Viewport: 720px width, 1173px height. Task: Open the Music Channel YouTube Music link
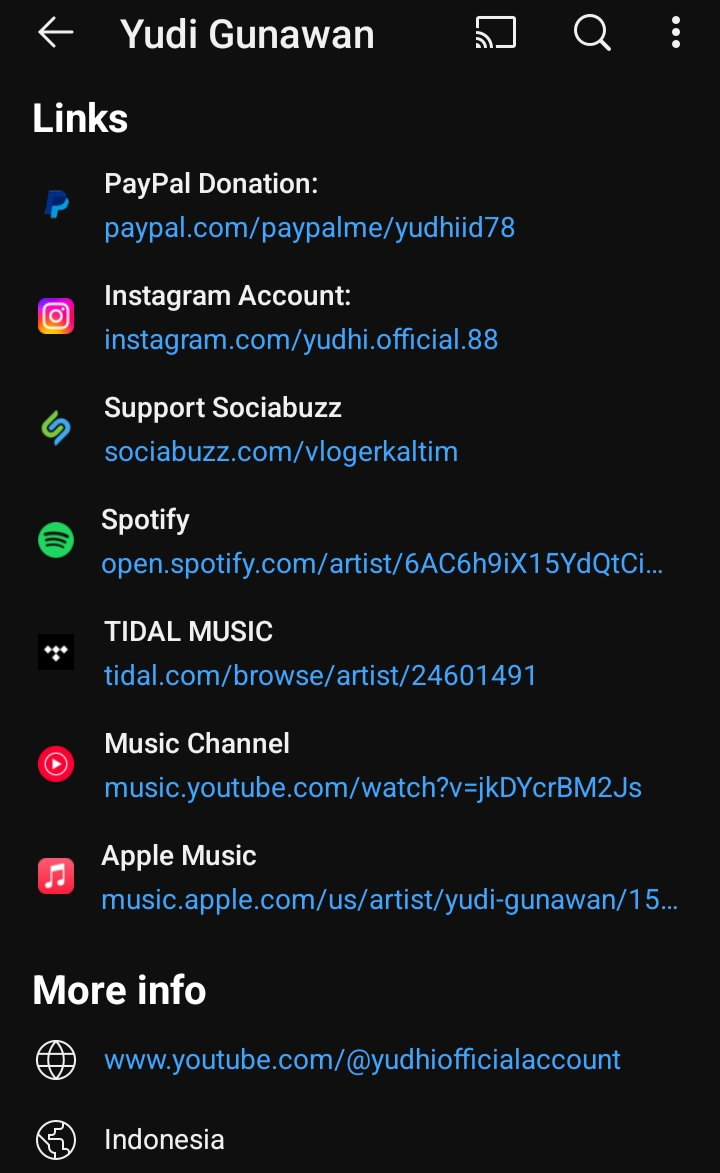(x=373, y=788)
